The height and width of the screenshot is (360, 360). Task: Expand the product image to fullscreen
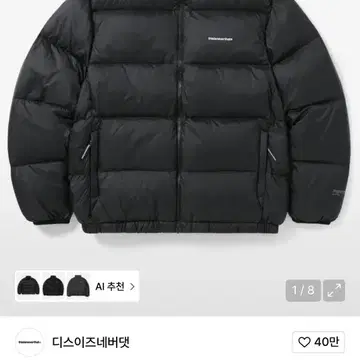click(334, 291)
